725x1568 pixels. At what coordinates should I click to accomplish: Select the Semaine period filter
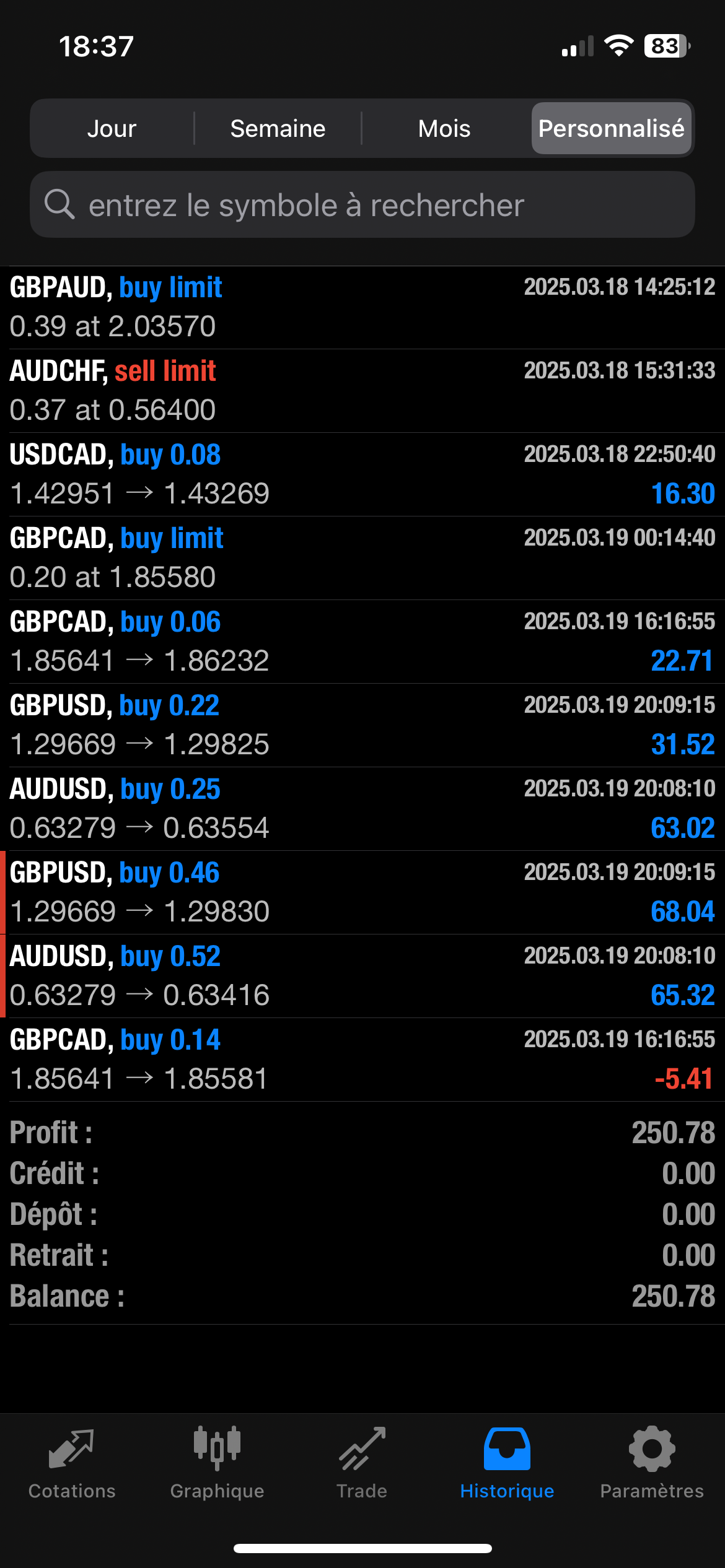pos(278,128)
